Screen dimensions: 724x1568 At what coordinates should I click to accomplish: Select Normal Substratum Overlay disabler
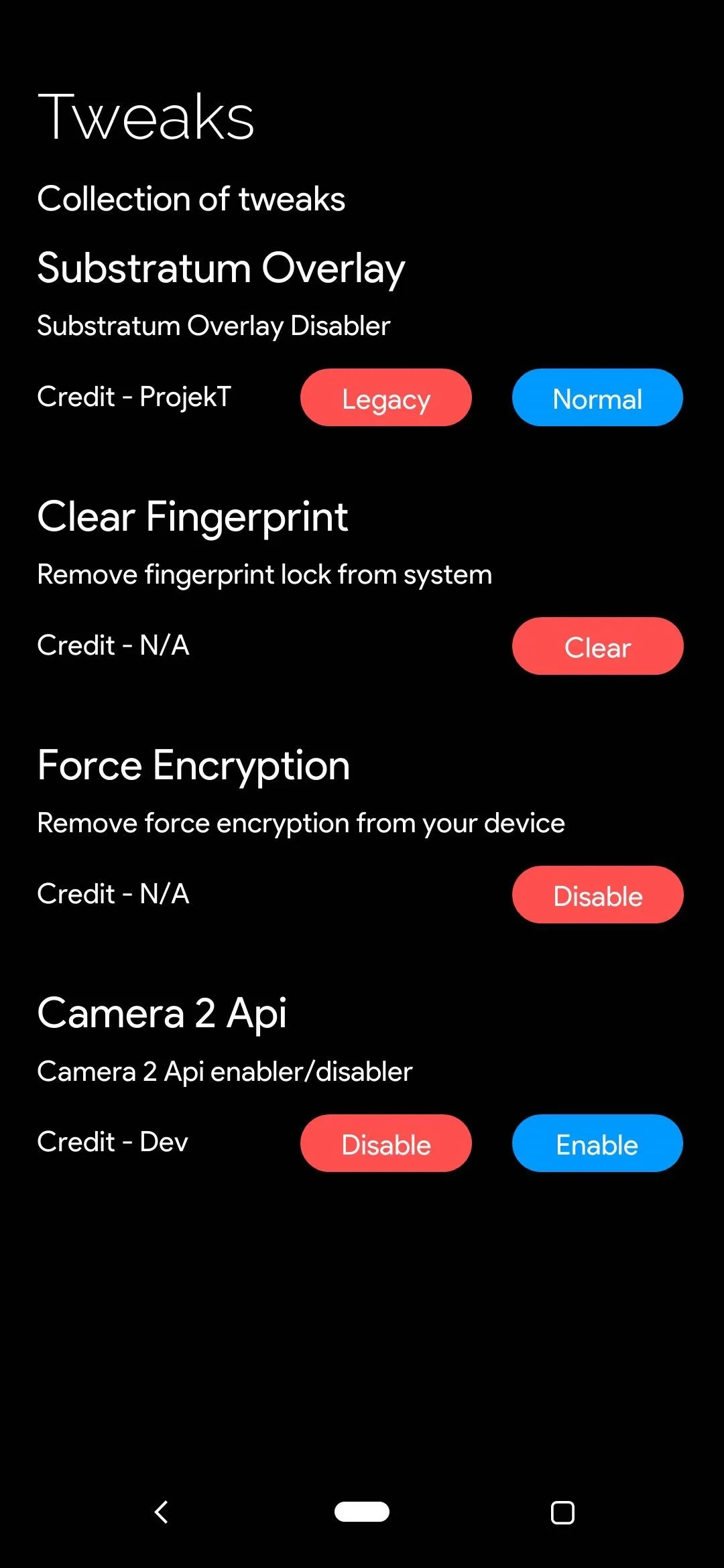coord(597,397)
